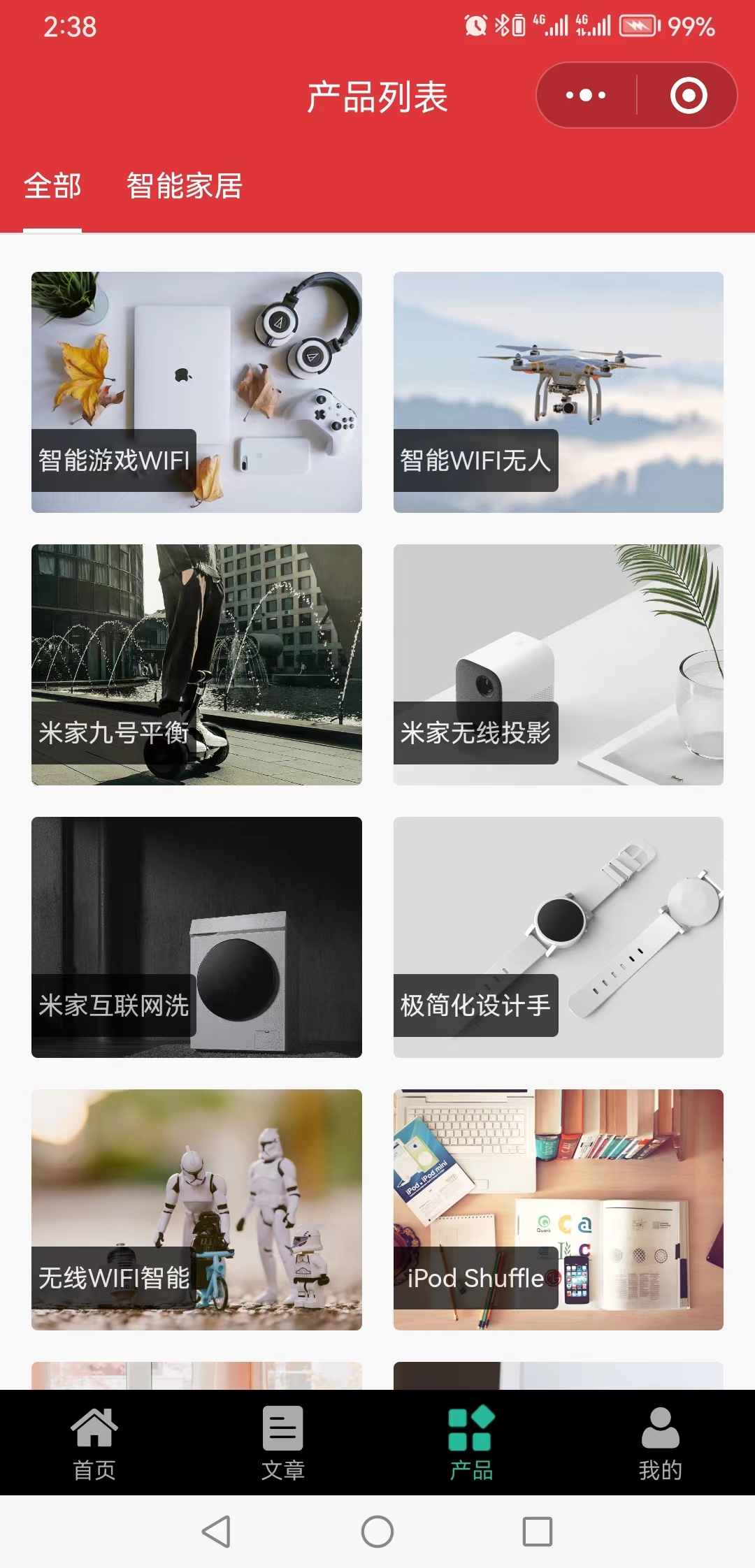The height and width of the screenshot is (1568, 755).
Task: View the 极简化设计手 watch product
Action: pos(558,937)
